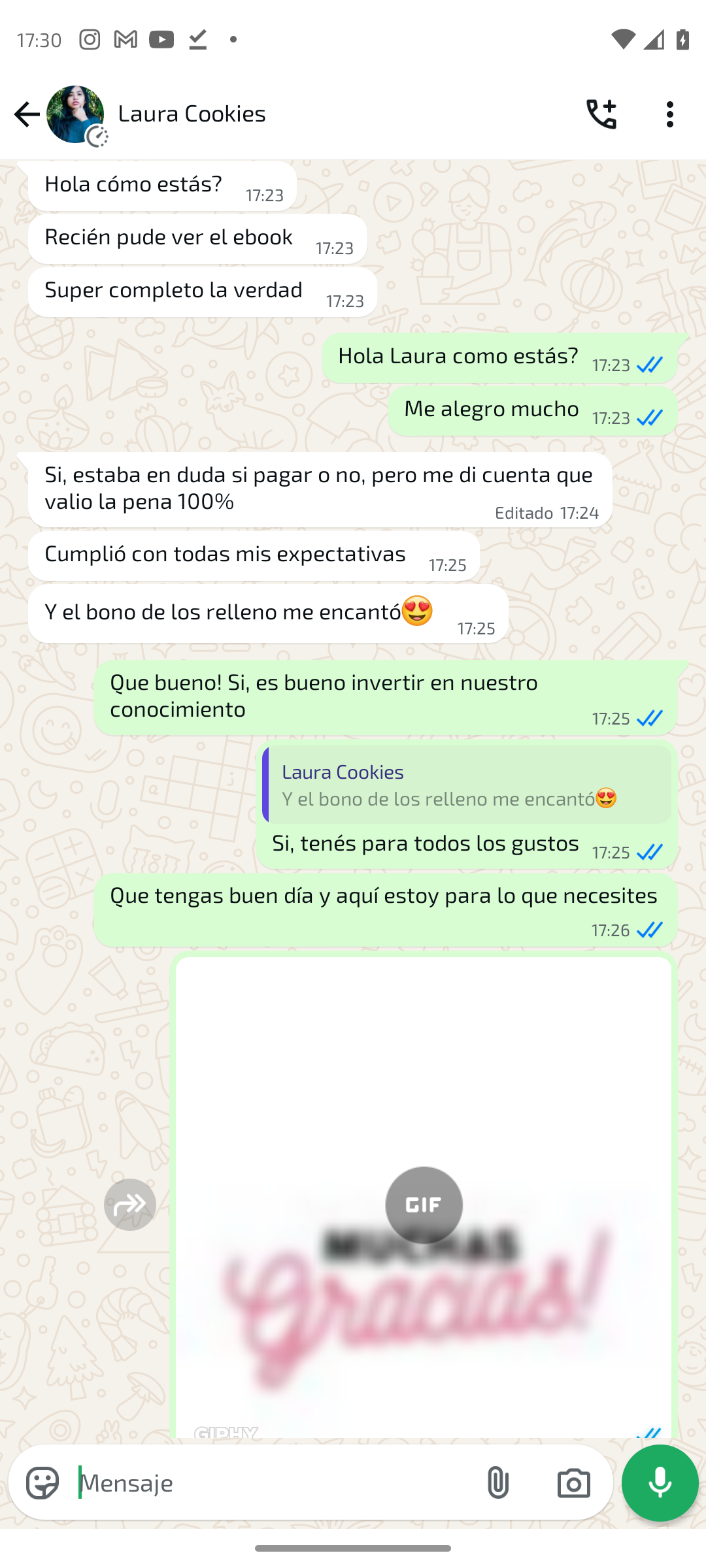Focus the Mensaje text field
Image resolution: width=706 pixels, height=1568 pixels.
[x=275, y=1482]
